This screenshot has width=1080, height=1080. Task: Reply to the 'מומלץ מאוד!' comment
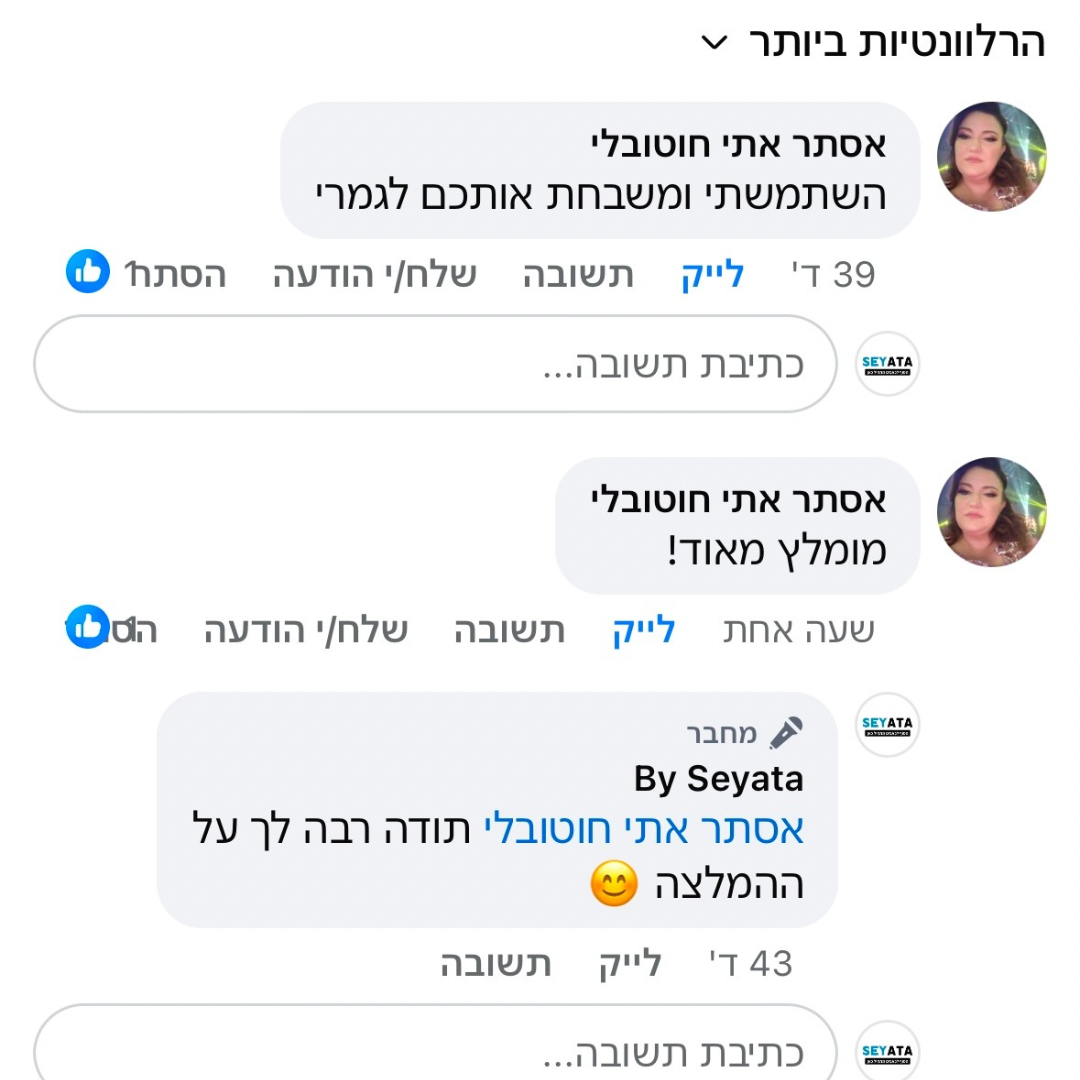tap(510, 630)
